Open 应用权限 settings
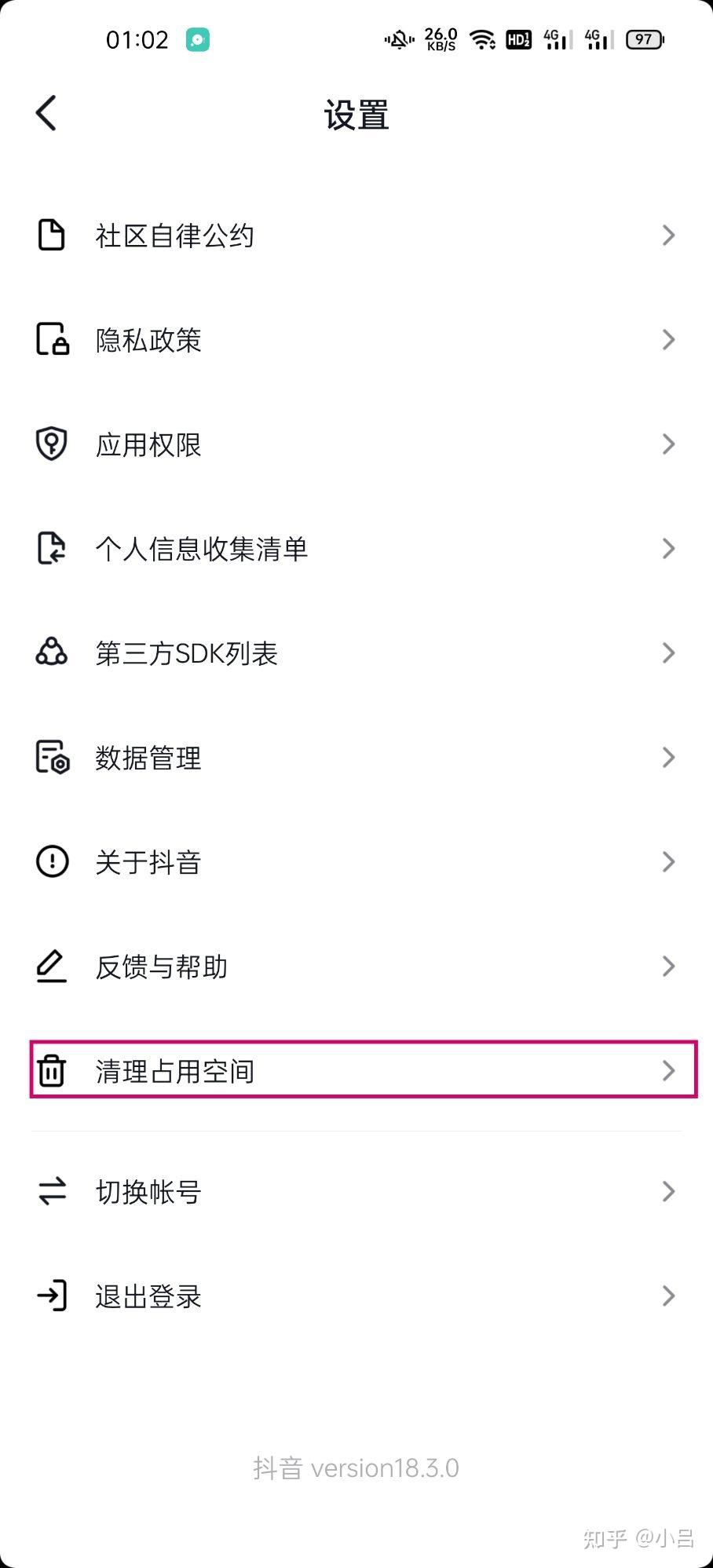Viewport: 713px width, 1568px height. coord(149,444)
